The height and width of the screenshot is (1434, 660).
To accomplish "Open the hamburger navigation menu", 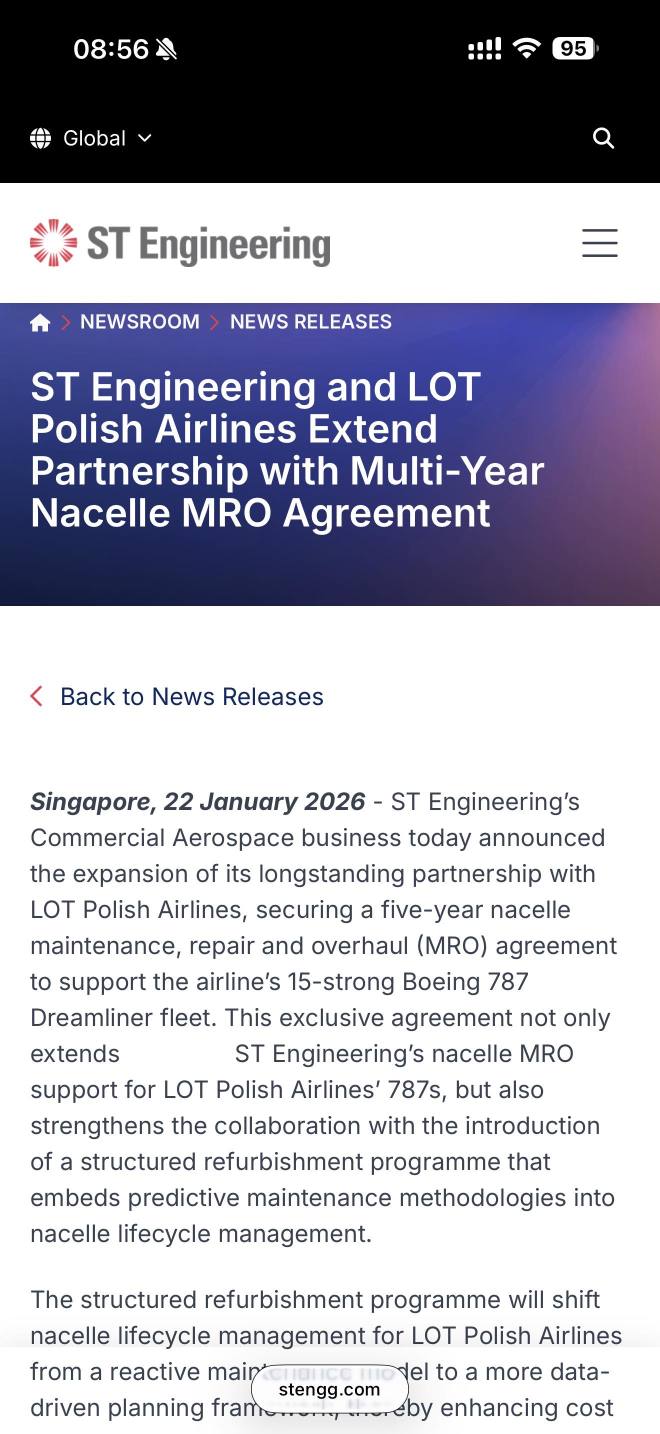I will click(x=600, y=243).
